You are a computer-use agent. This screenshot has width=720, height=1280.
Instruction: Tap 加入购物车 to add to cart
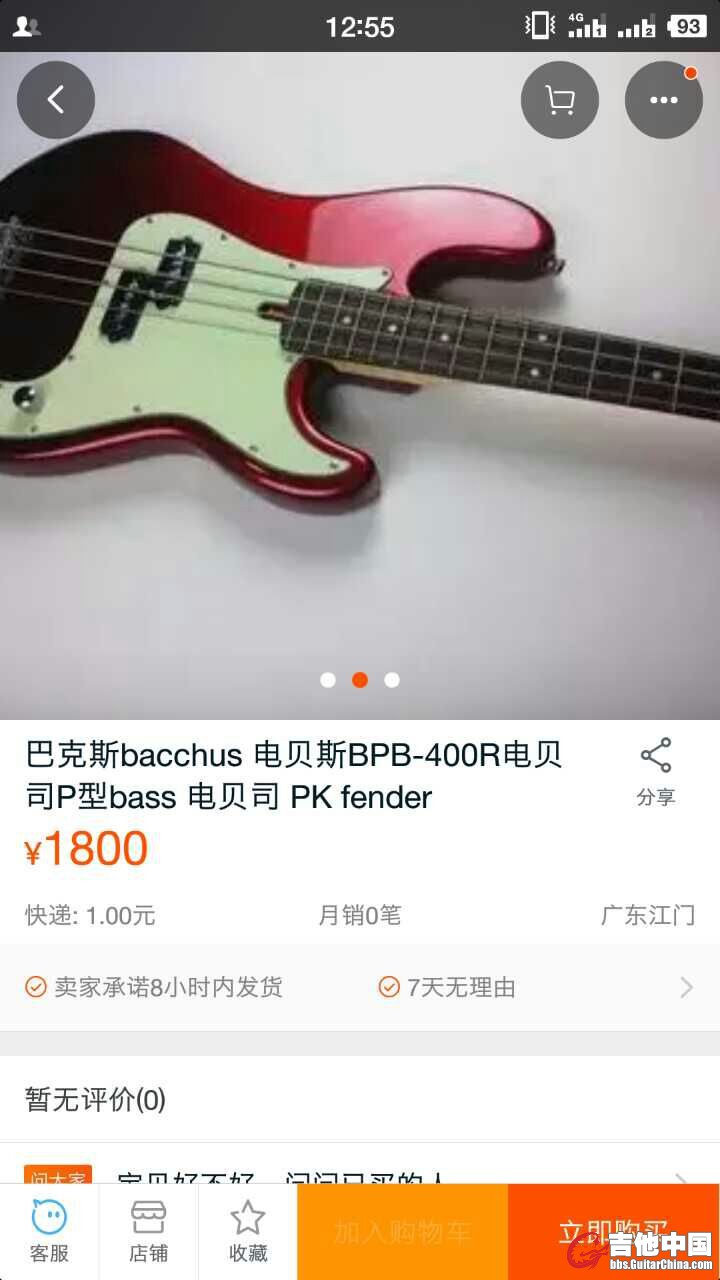(x=402, y=1232)
